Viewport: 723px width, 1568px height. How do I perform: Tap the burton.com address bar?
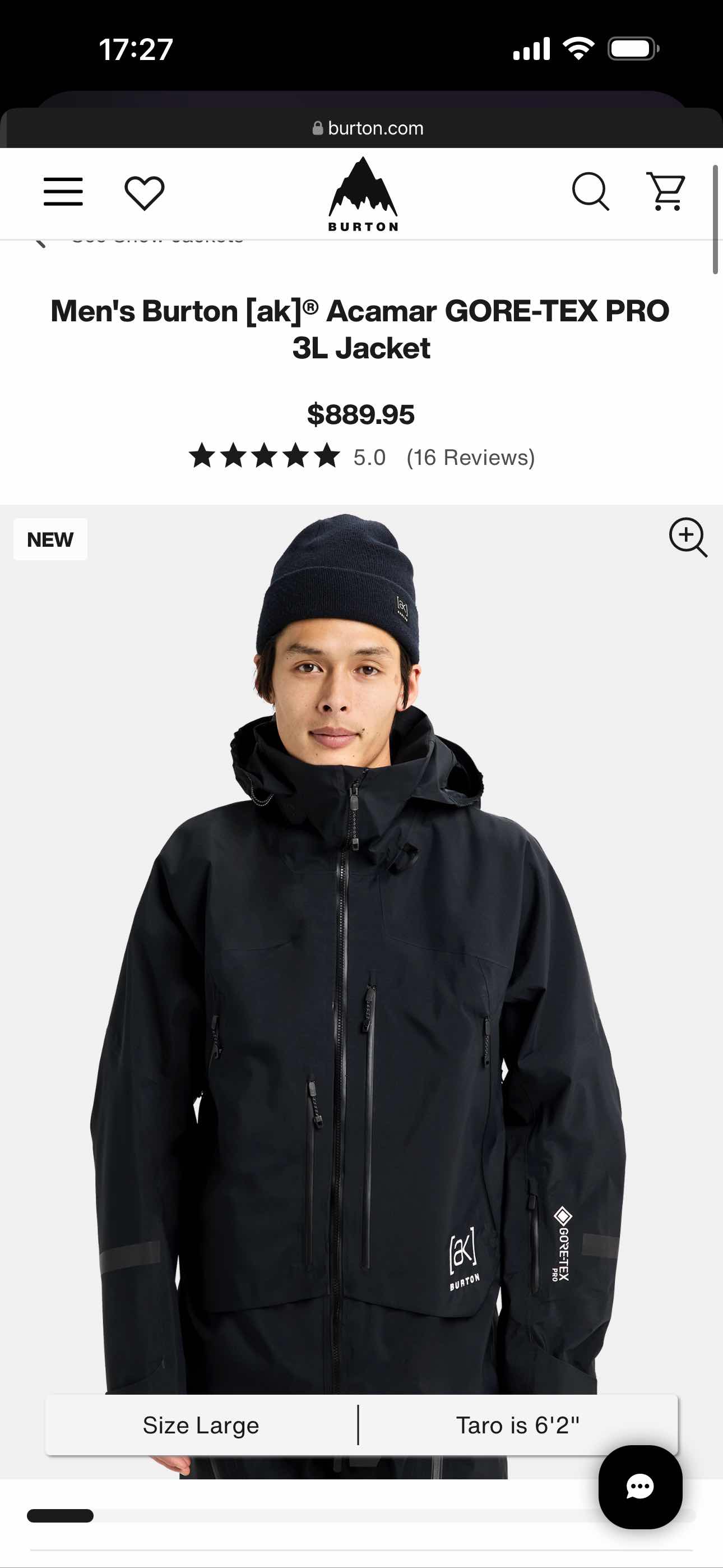tap(368, 128)
